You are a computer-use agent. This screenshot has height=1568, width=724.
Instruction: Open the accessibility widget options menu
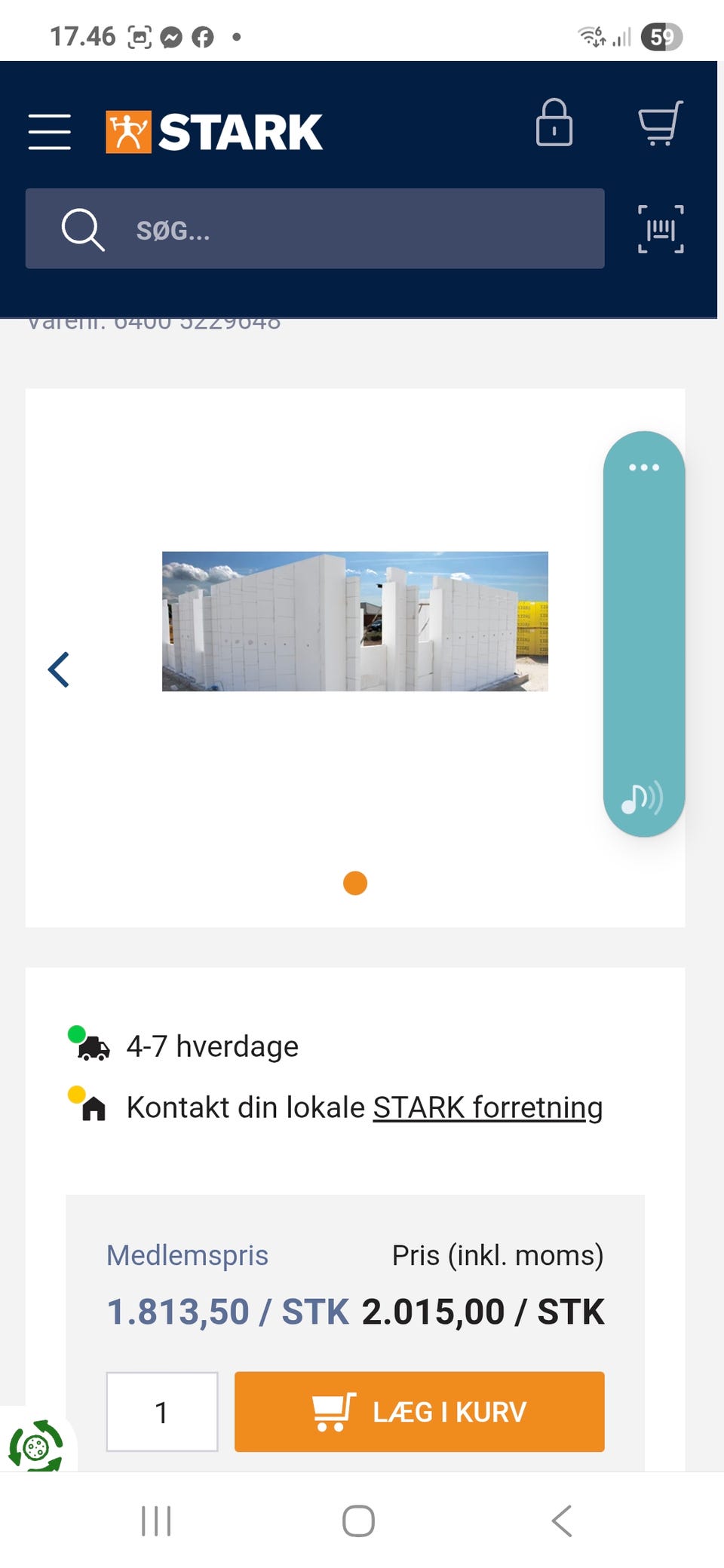click(x=642, y=467)
